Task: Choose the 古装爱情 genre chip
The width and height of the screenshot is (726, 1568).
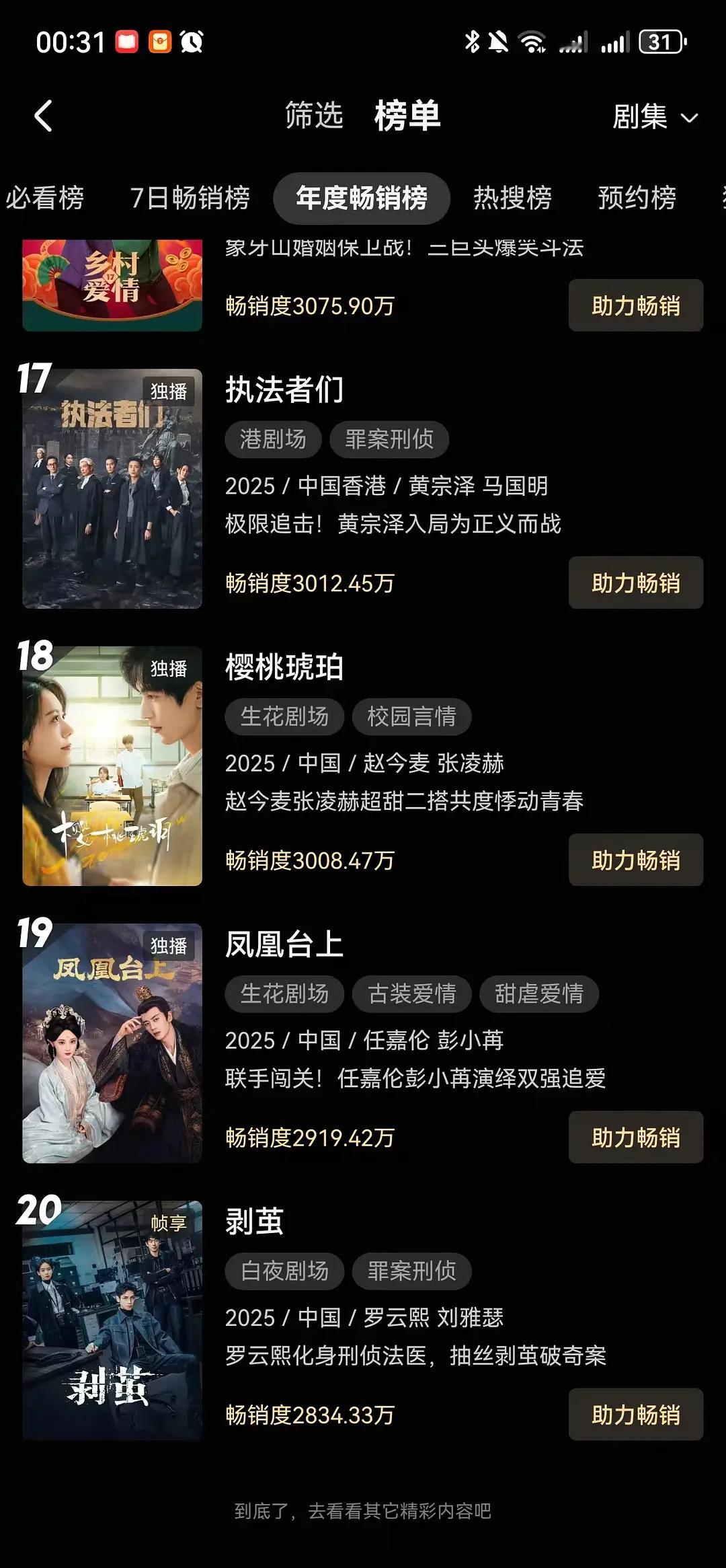Action: pyautogui.click(x=411, y=994)
